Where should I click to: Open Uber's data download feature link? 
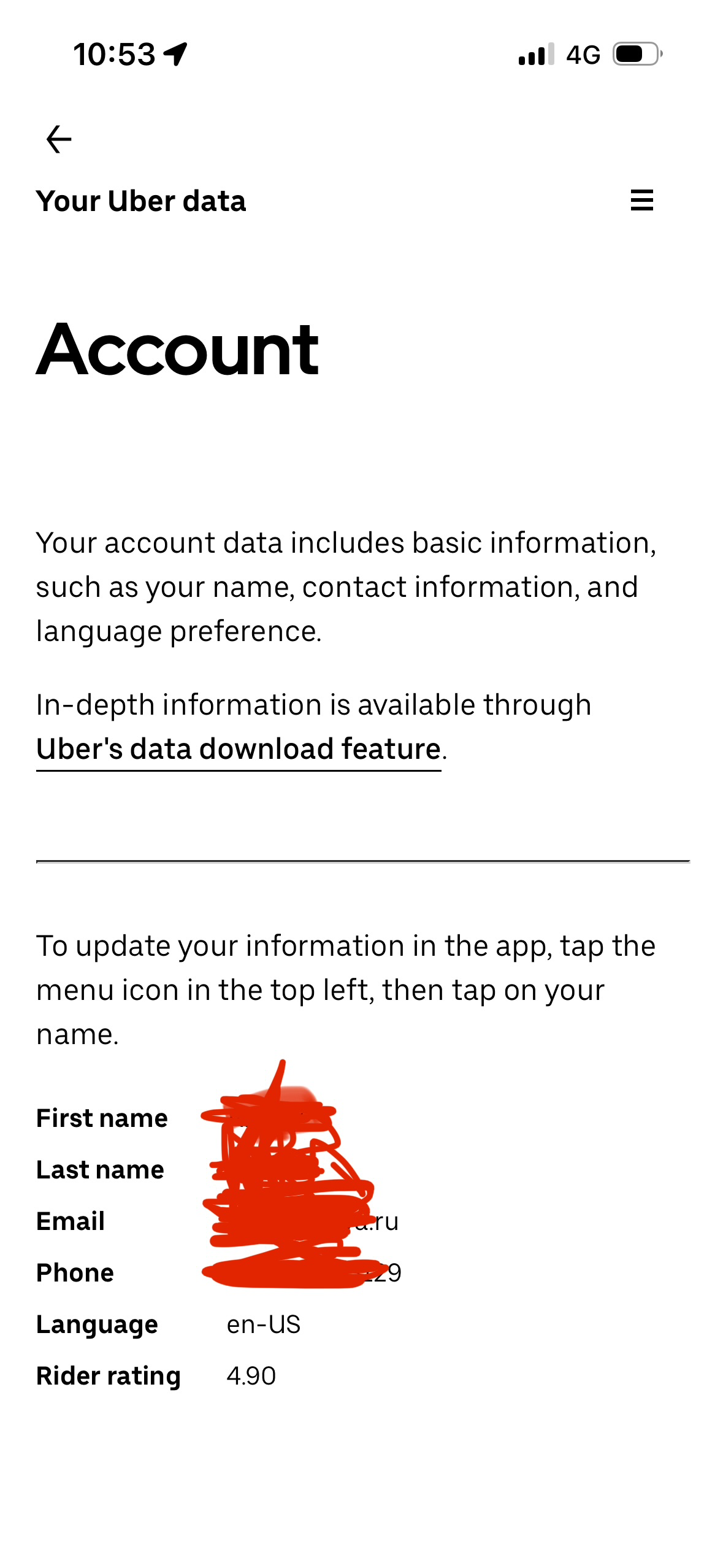click(239, 749)
